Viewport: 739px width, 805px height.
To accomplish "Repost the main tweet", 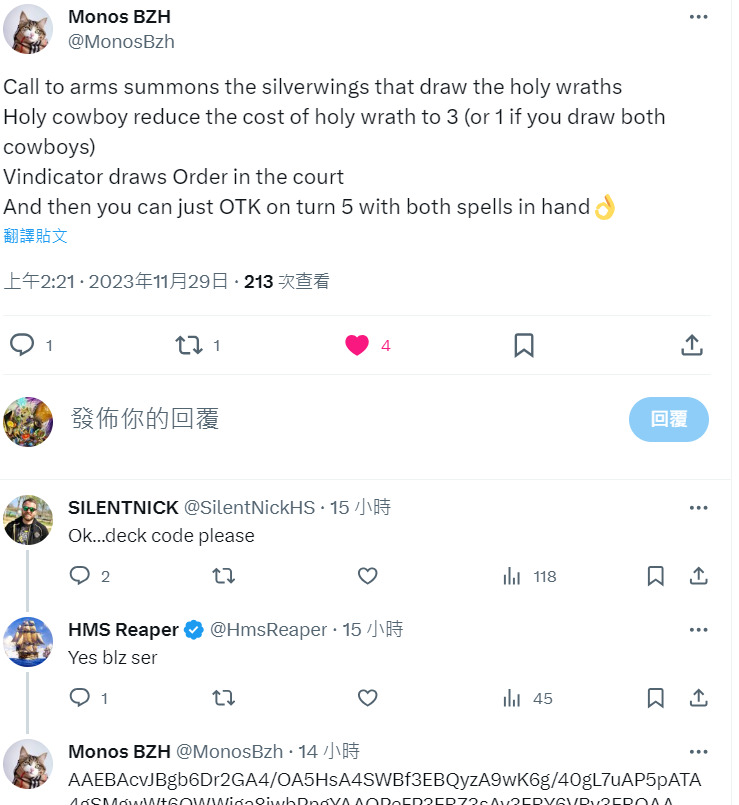I will tap(188, 345).
